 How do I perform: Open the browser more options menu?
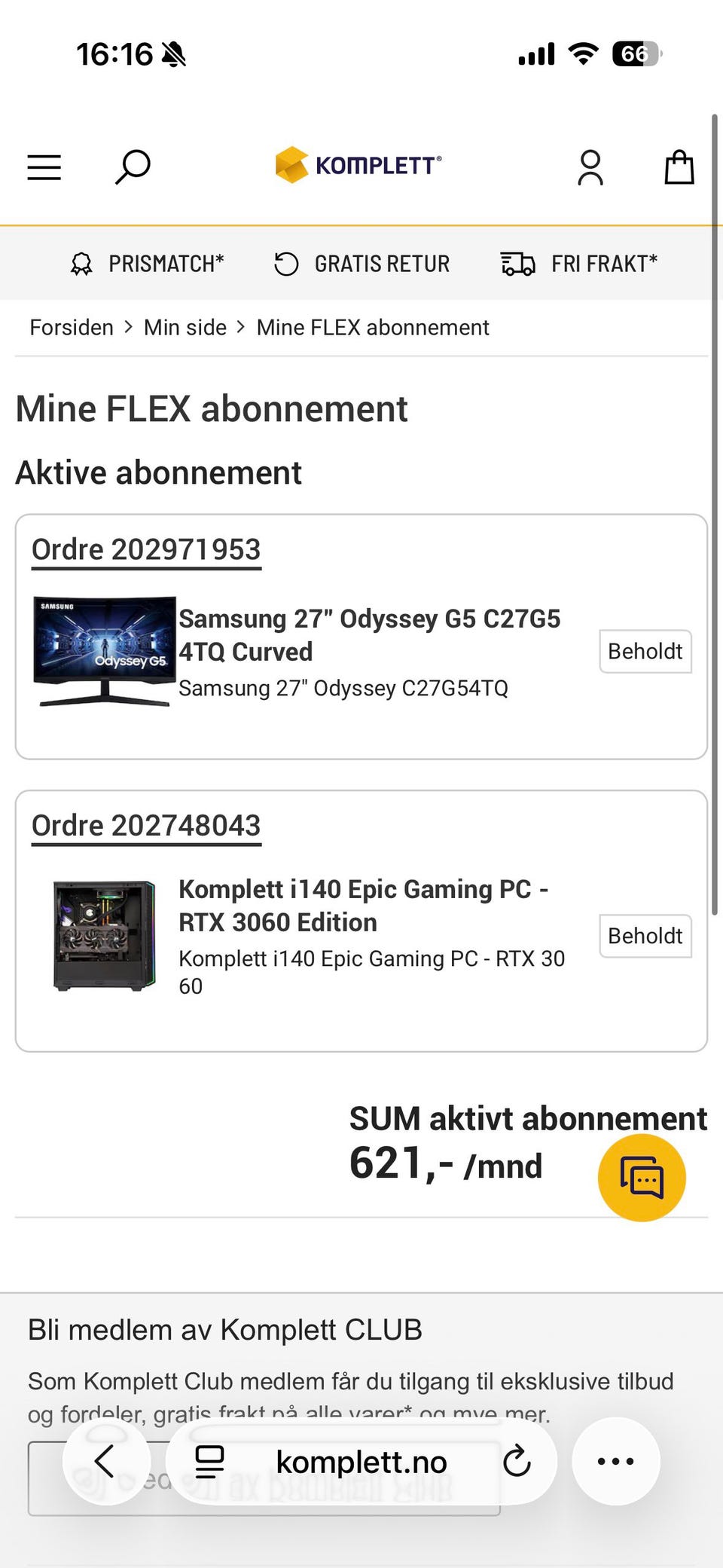click(616, 1461)
